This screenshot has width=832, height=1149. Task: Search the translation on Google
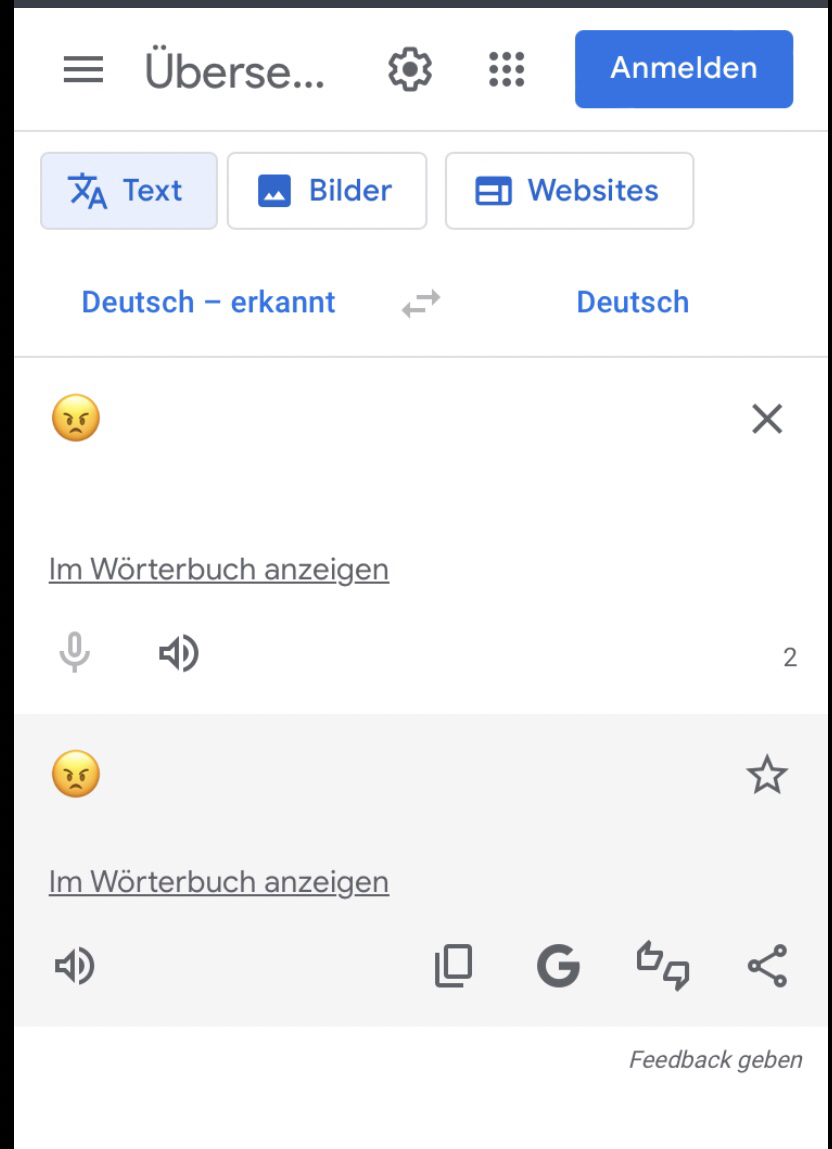click(558, 966)
